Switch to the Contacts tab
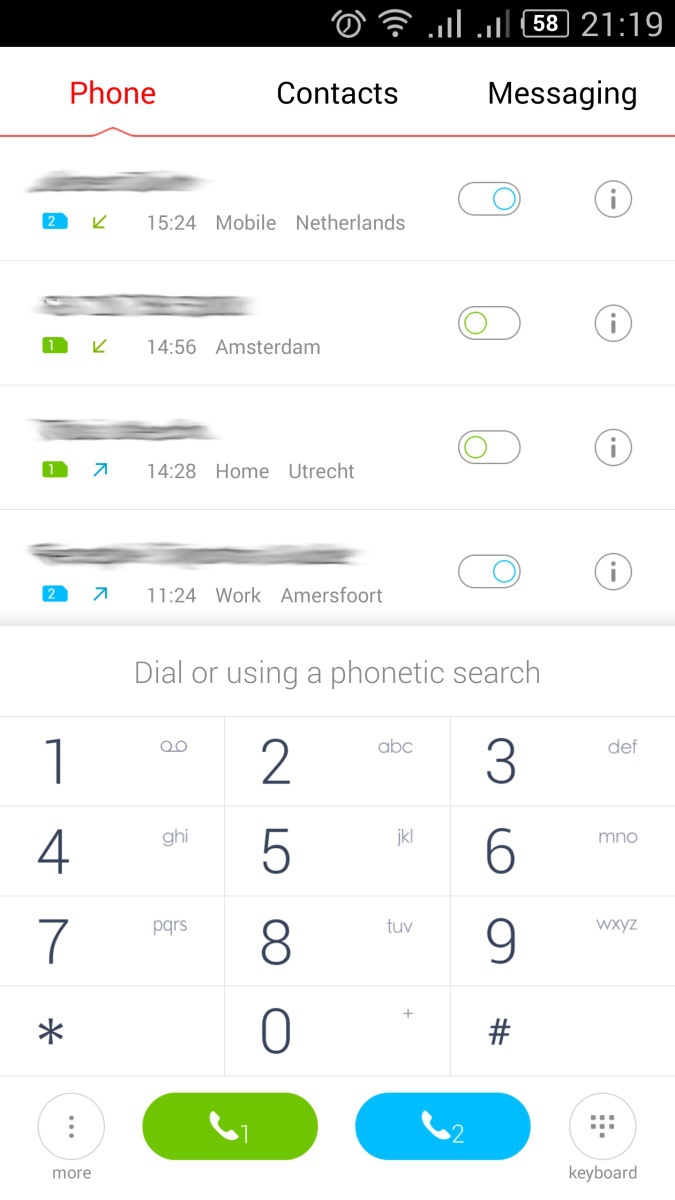Screen dimensions: 675x1200 [337, 93]
